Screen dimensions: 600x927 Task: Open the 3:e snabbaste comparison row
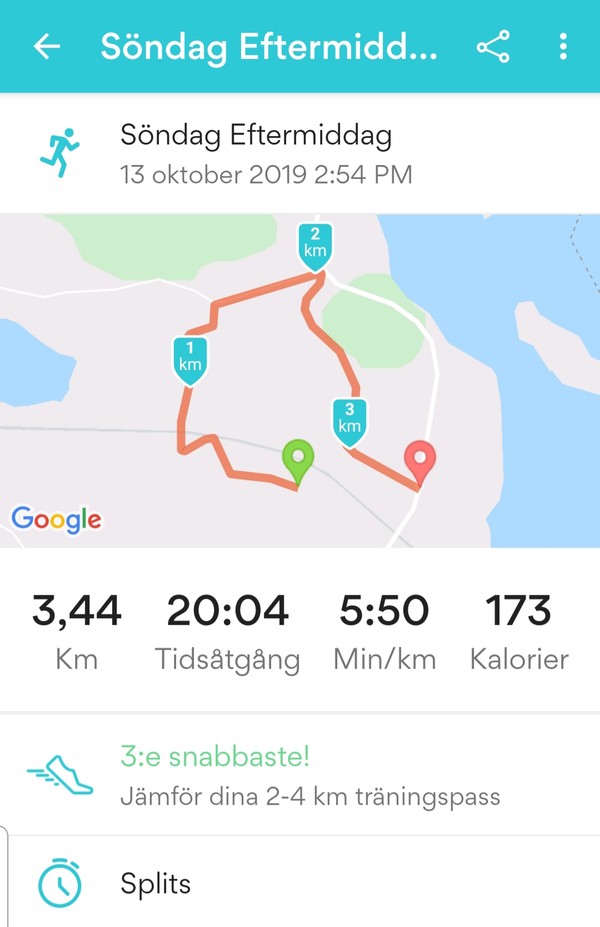300,775
